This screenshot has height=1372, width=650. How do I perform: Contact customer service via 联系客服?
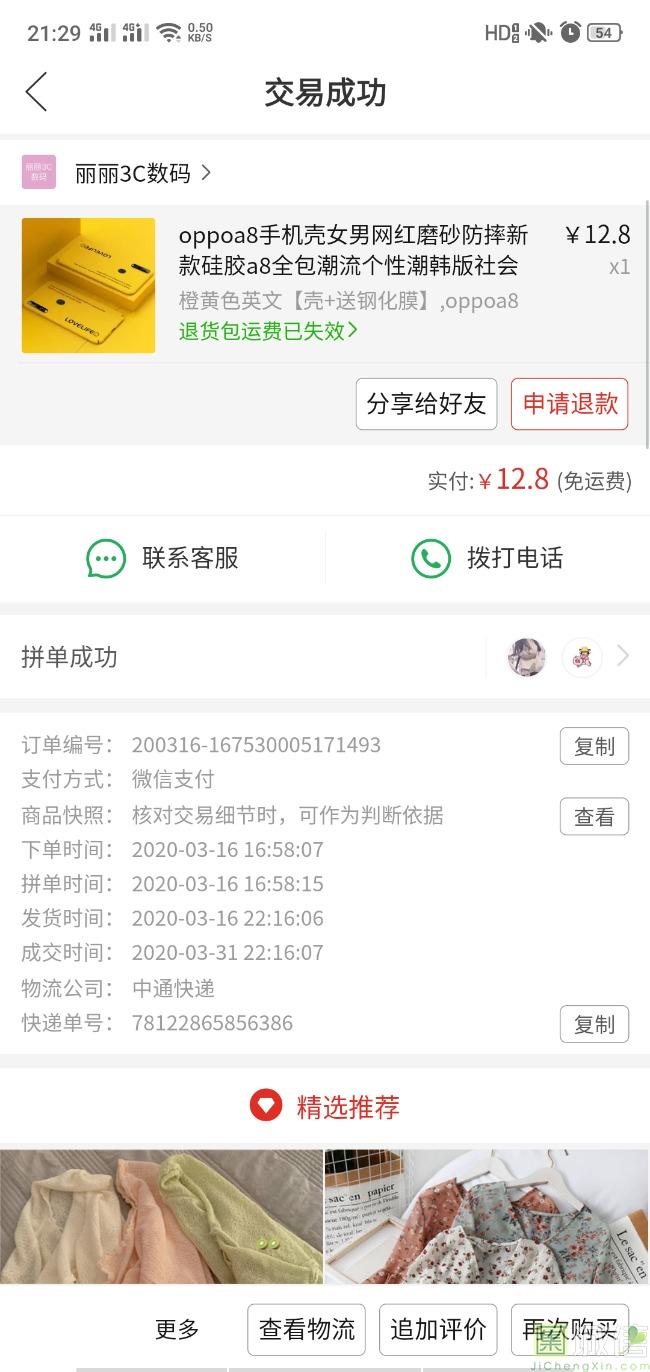[x=163, y=558]
